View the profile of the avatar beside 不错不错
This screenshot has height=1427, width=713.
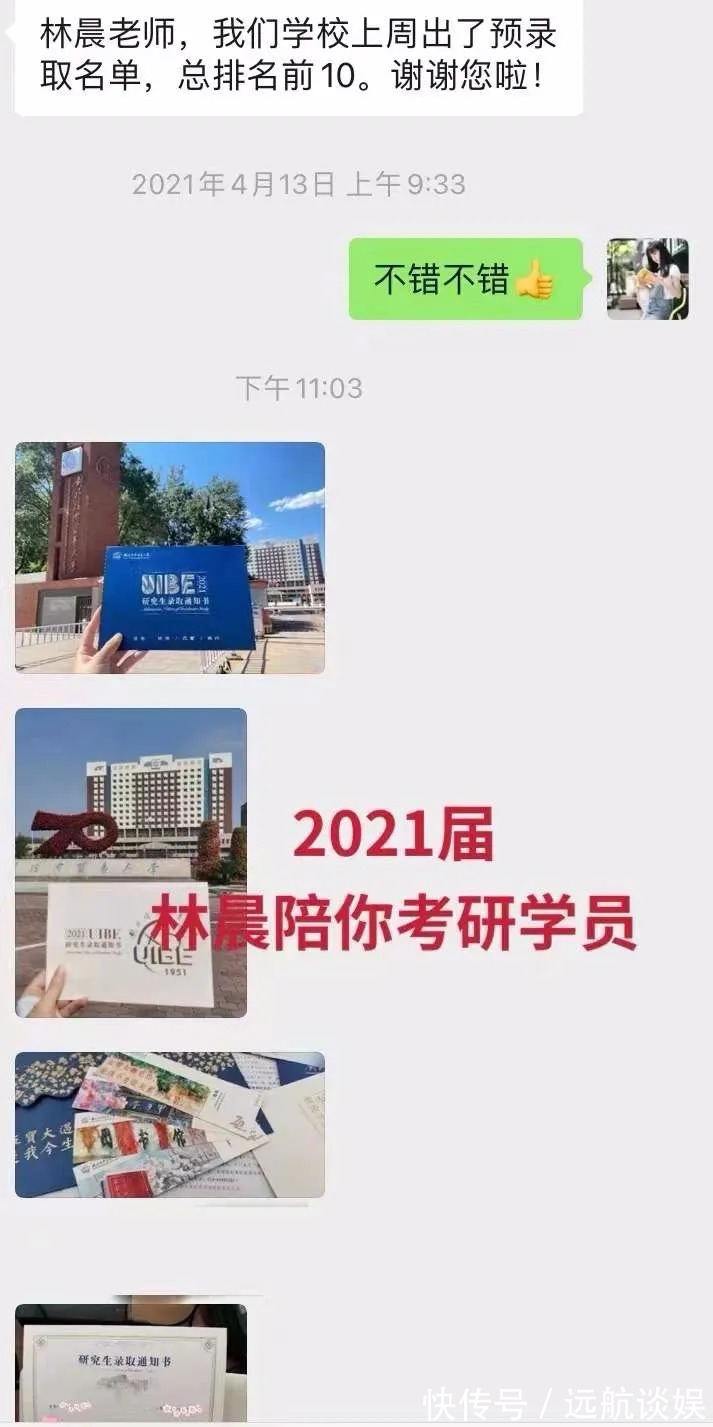[x=647, y=279]
